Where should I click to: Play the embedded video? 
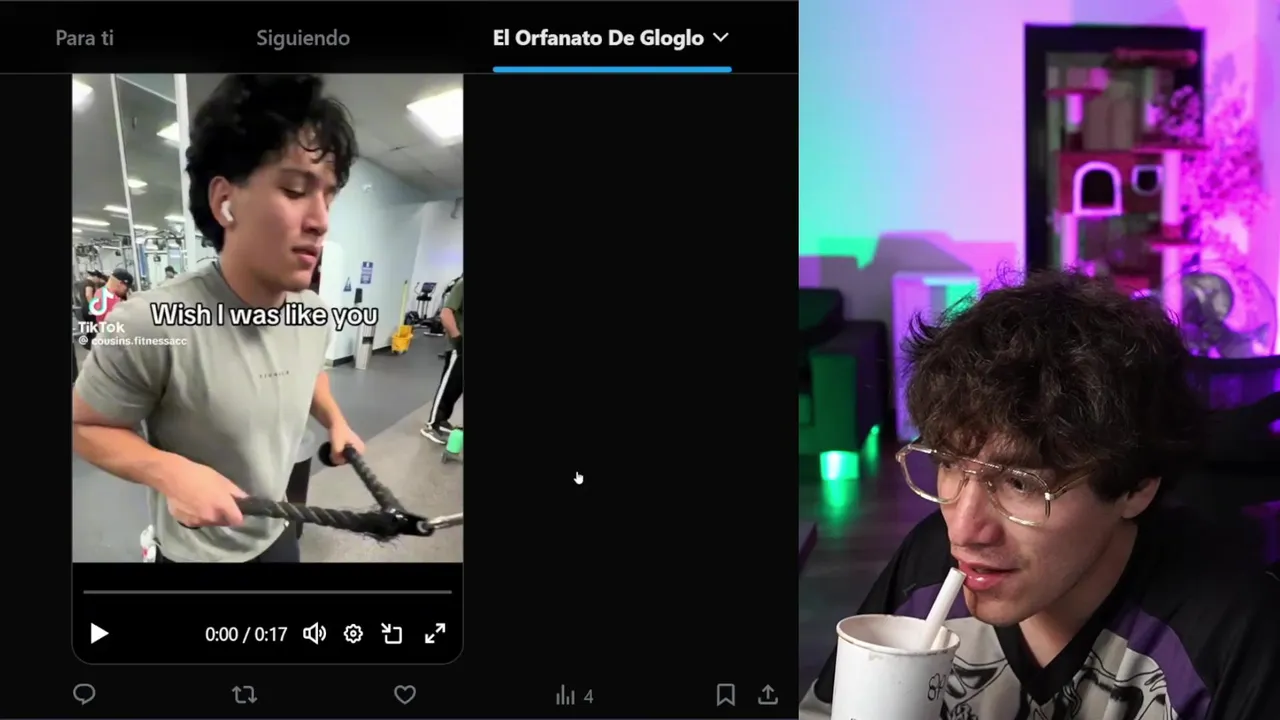tap(99, 634)
